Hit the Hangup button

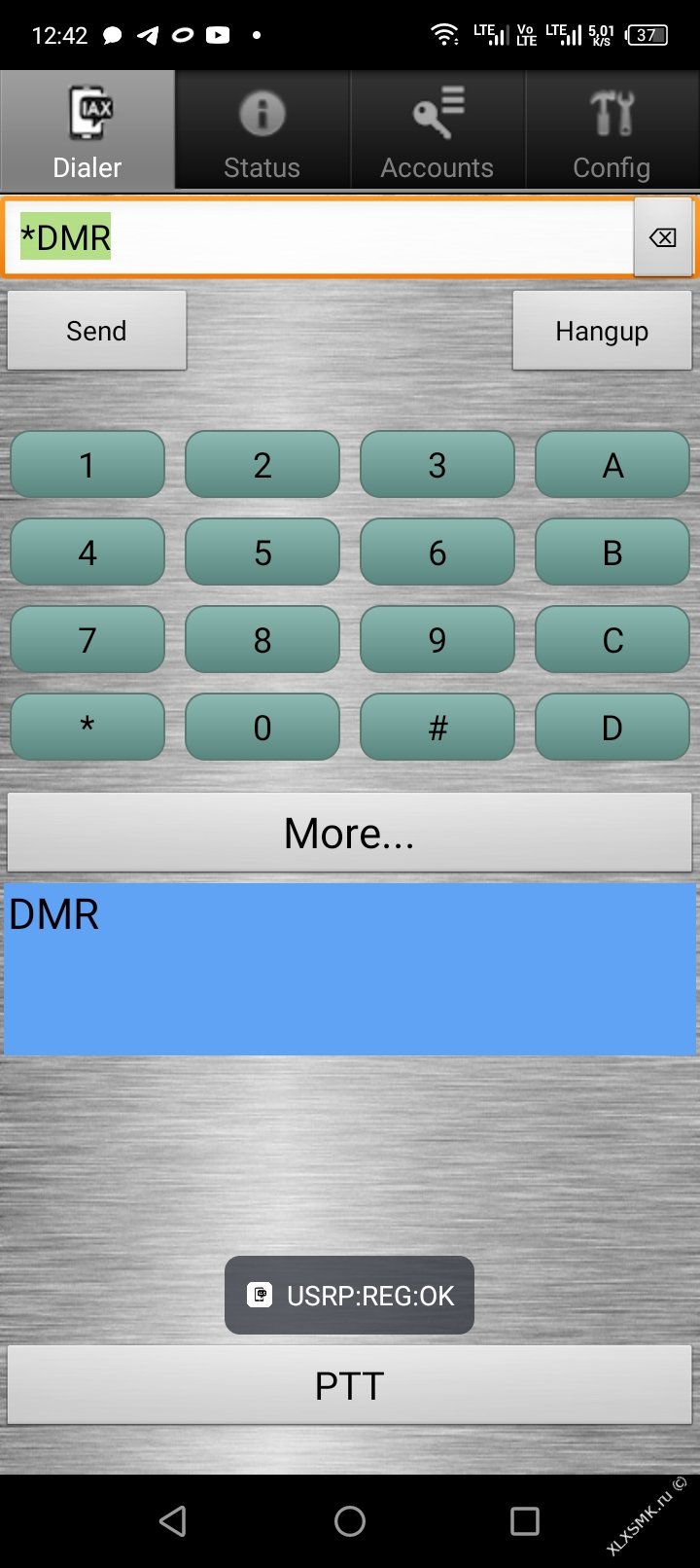pos(602,331)
